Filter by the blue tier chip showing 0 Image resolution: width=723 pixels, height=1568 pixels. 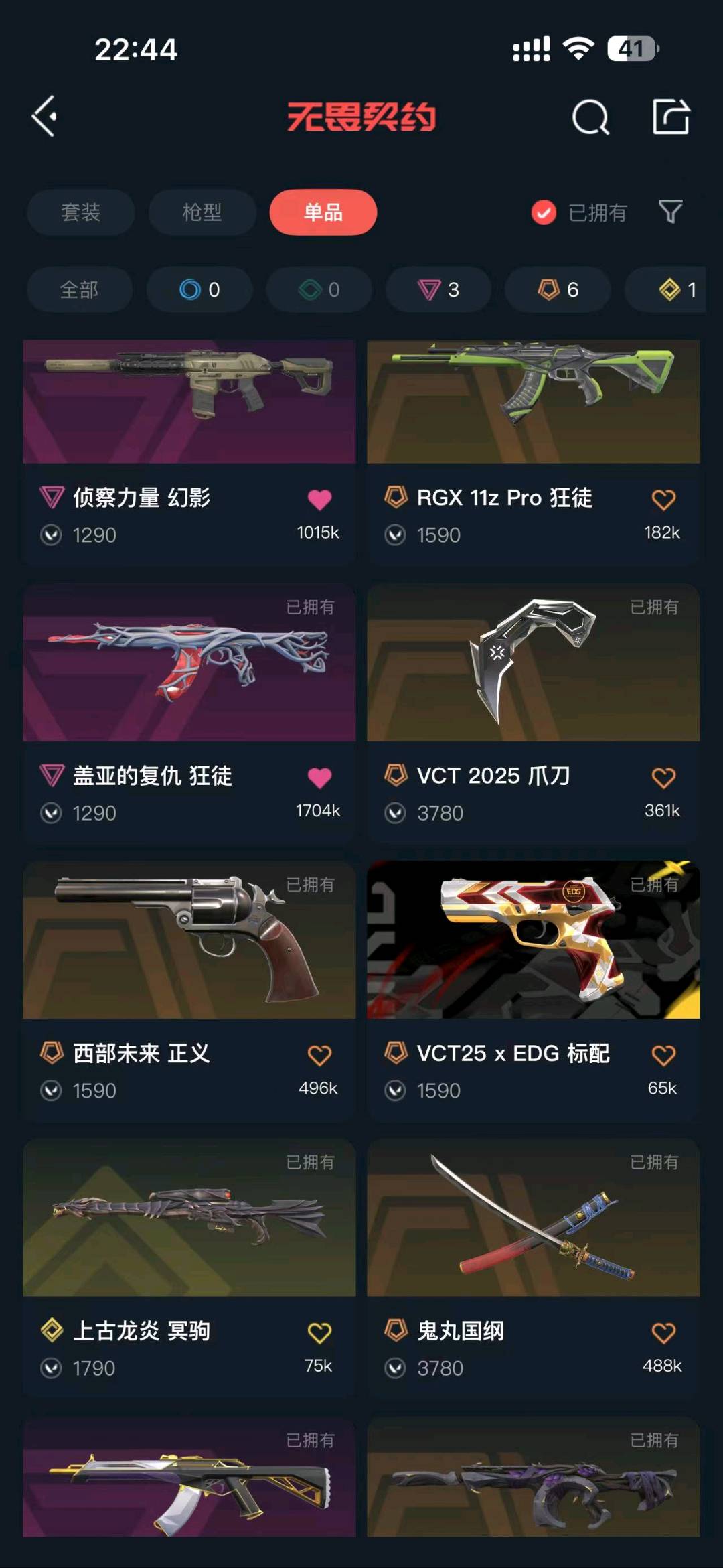[199, 289]
